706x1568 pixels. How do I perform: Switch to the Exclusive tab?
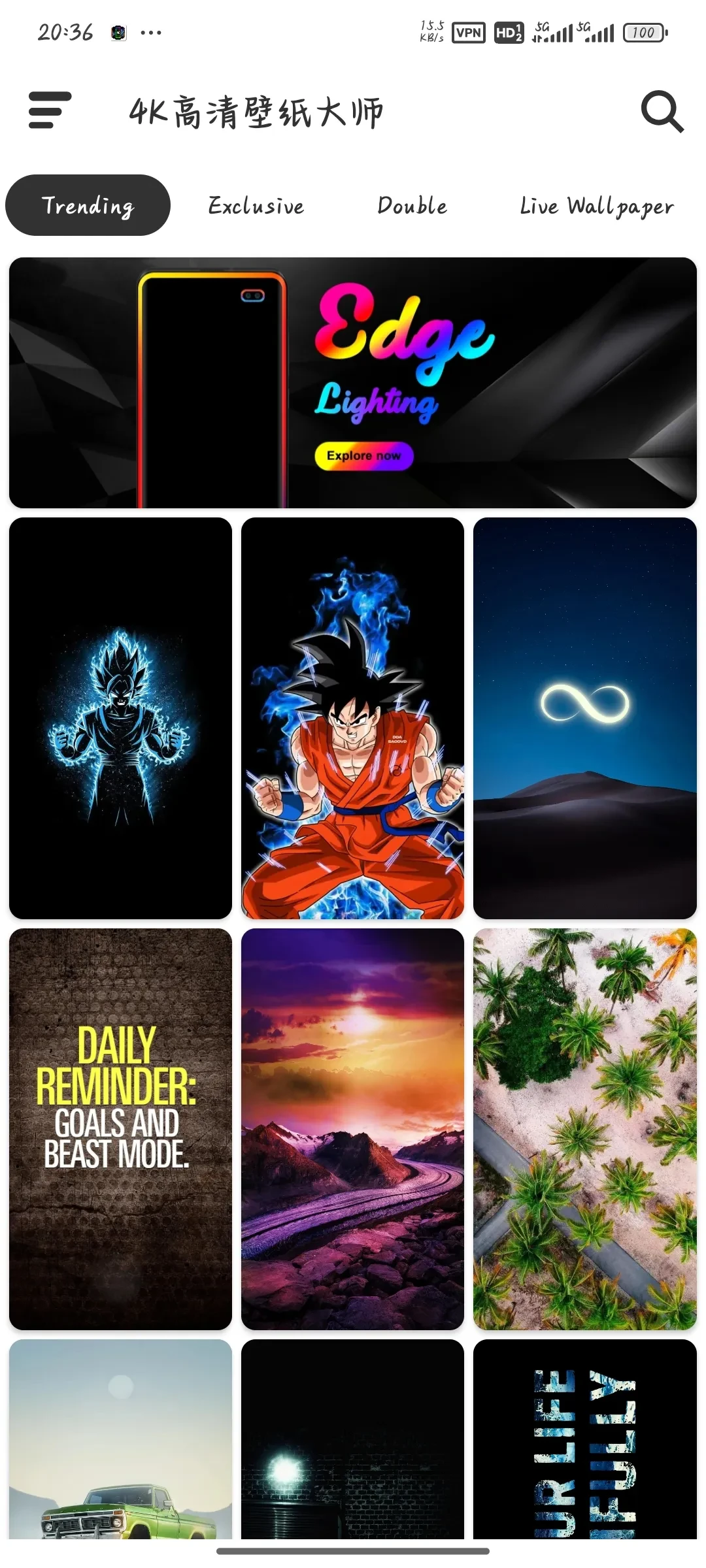click(256, 206)
